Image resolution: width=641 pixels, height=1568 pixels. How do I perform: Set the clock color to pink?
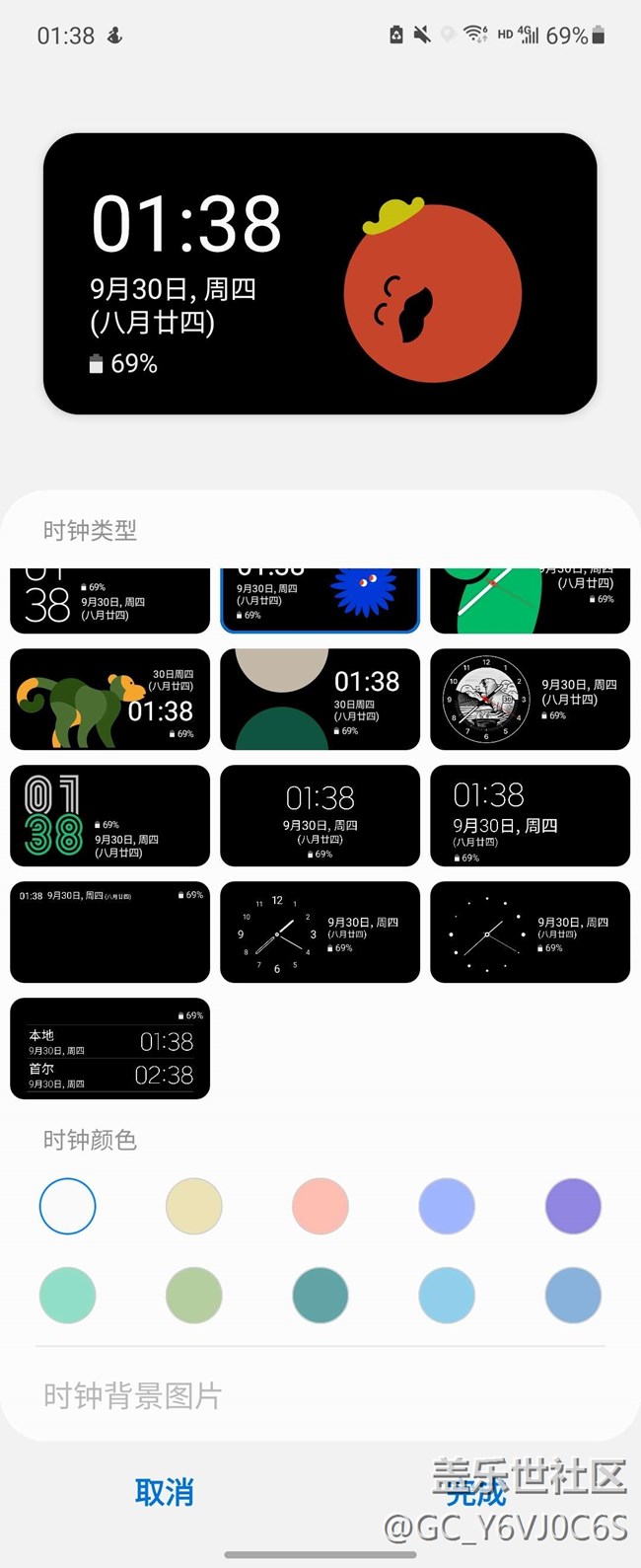(320, 1206)
